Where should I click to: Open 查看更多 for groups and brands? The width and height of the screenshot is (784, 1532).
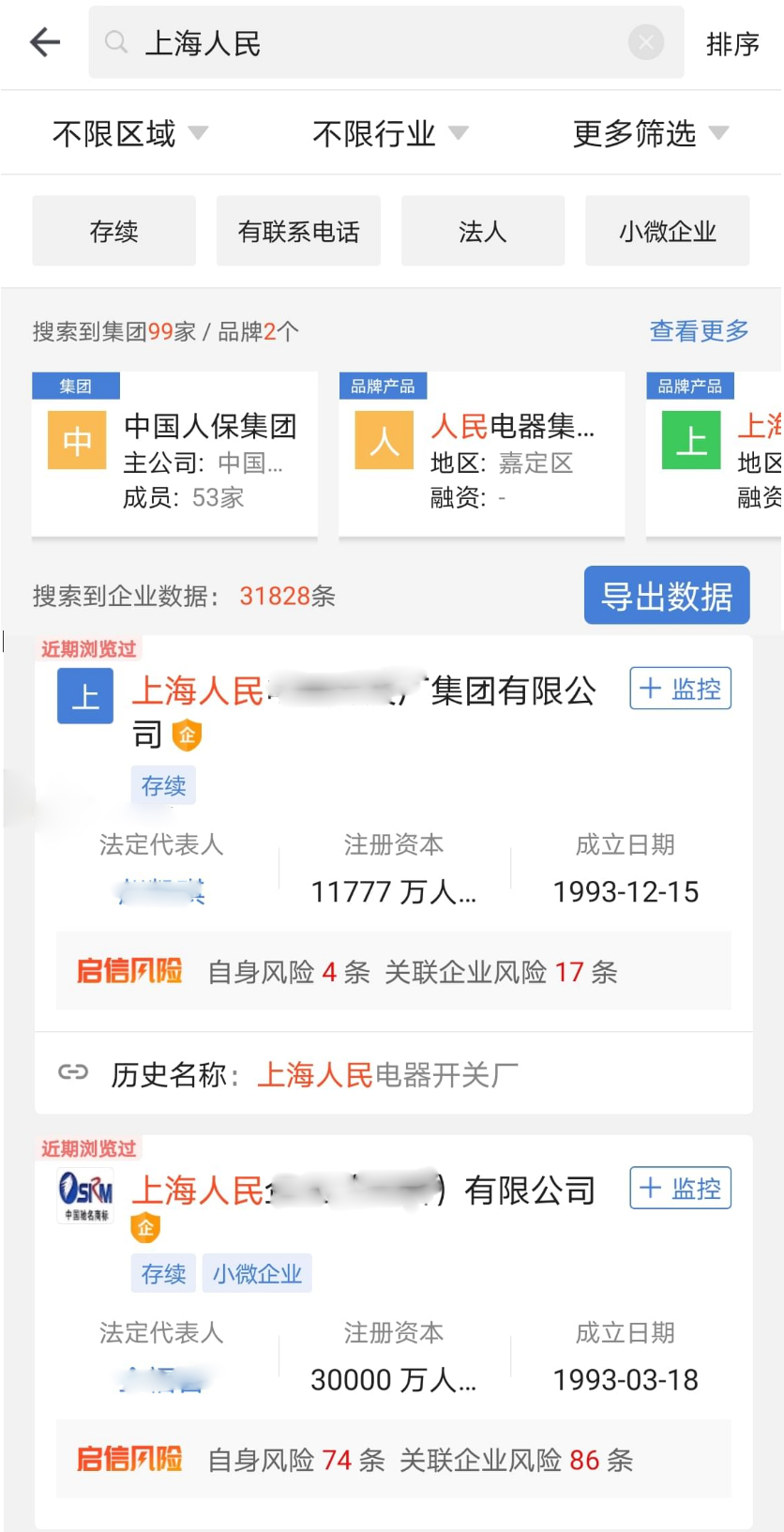point(699,331)
